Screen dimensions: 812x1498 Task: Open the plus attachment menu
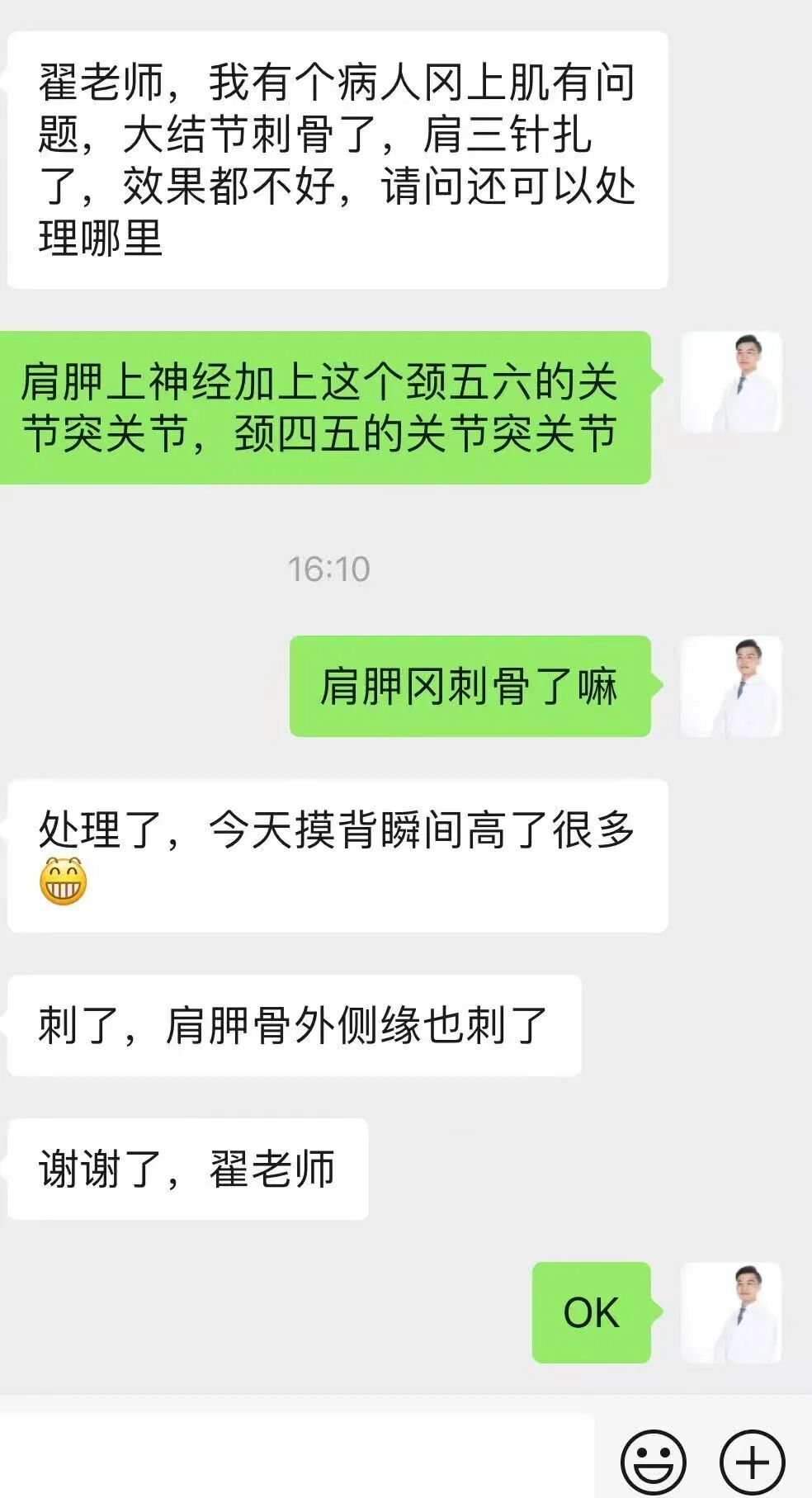[752, 1462]
